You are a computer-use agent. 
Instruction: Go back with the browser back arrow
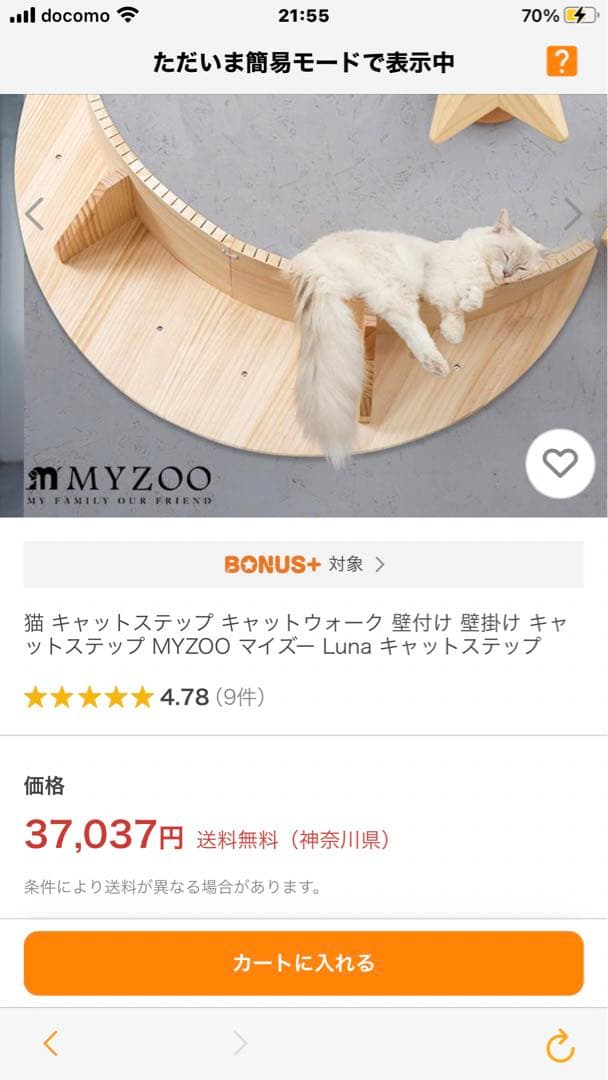(x=50, y=1044)
